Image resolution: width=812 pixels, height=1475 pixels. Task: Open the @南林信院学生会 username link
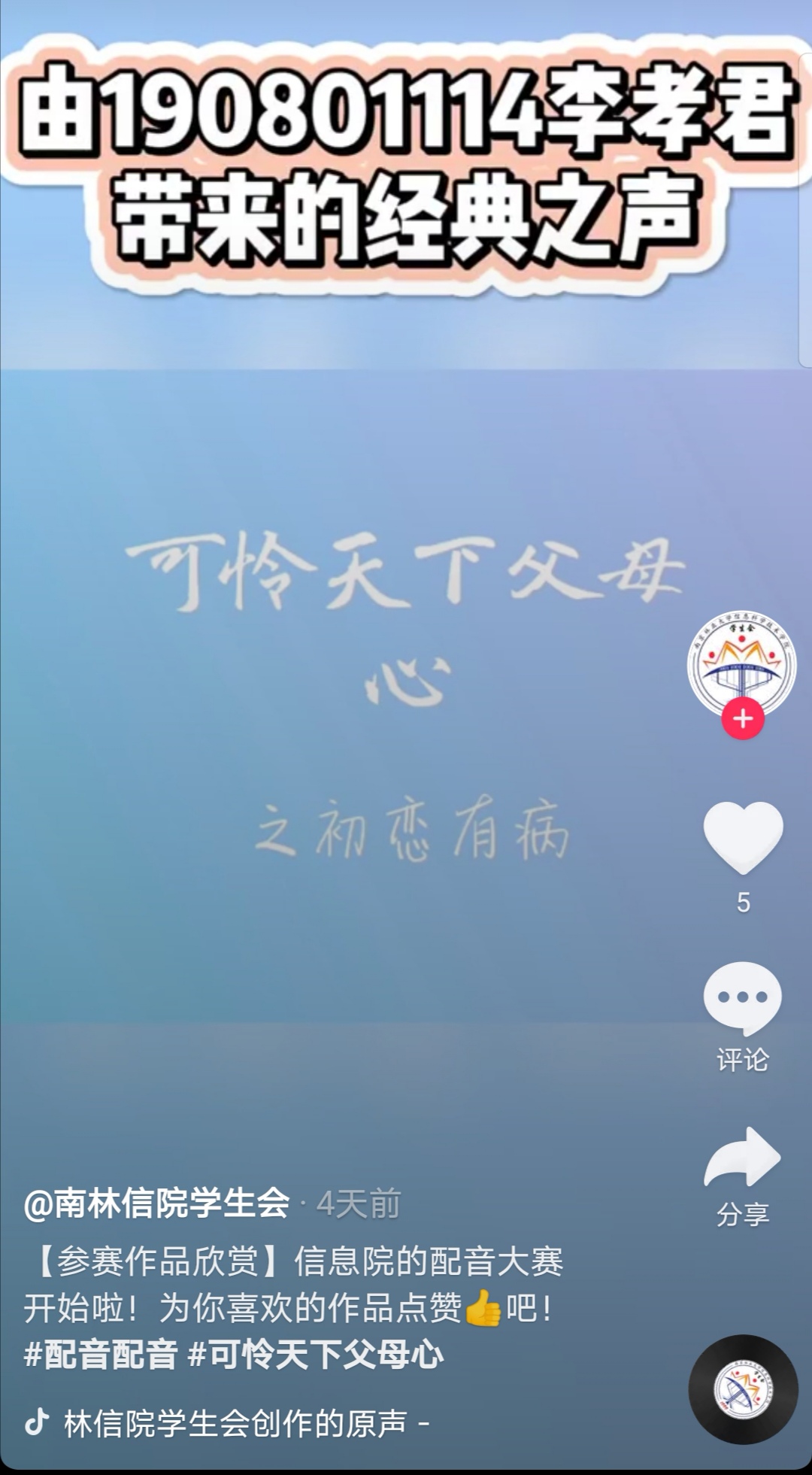click(157, 1203)
